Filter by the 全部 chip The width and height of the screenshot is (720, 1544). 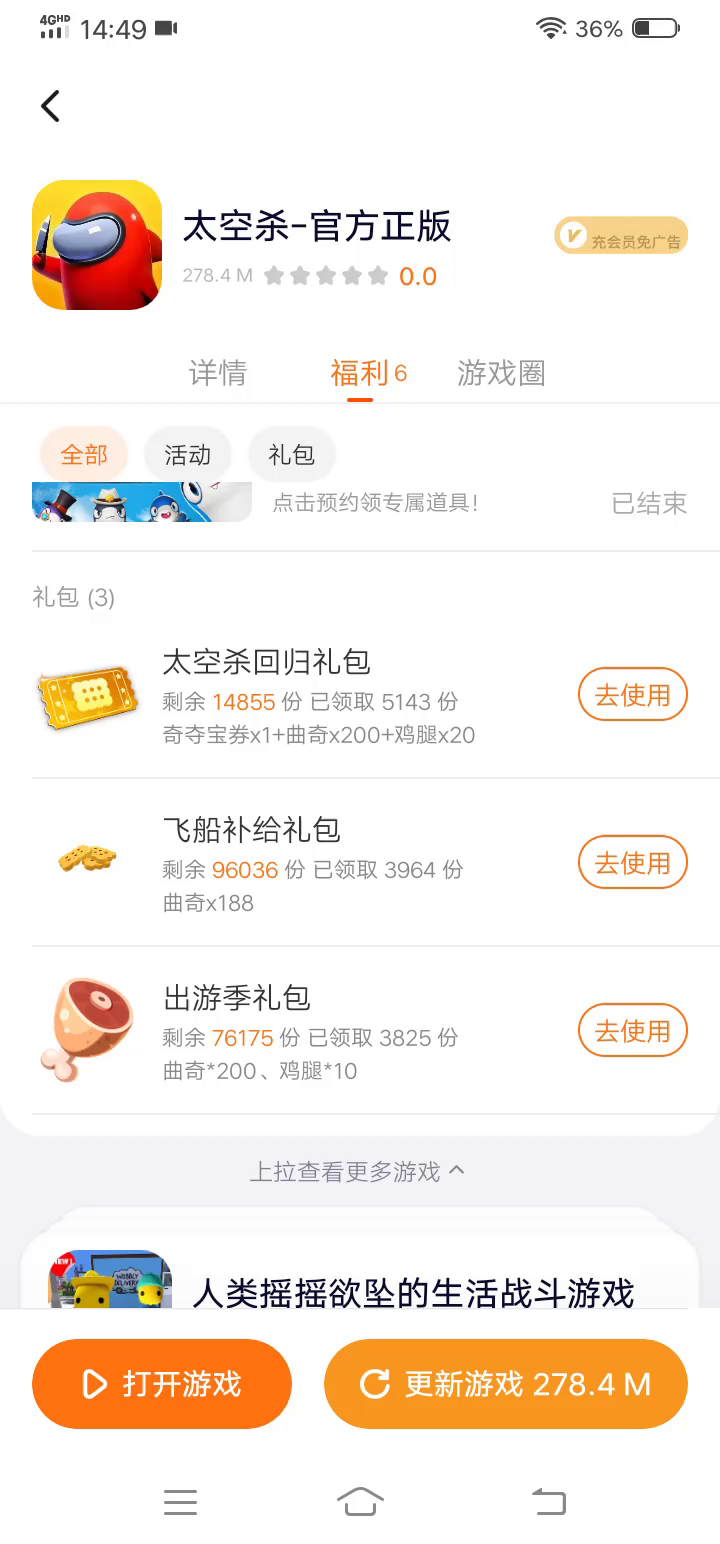tap(84, 455)
